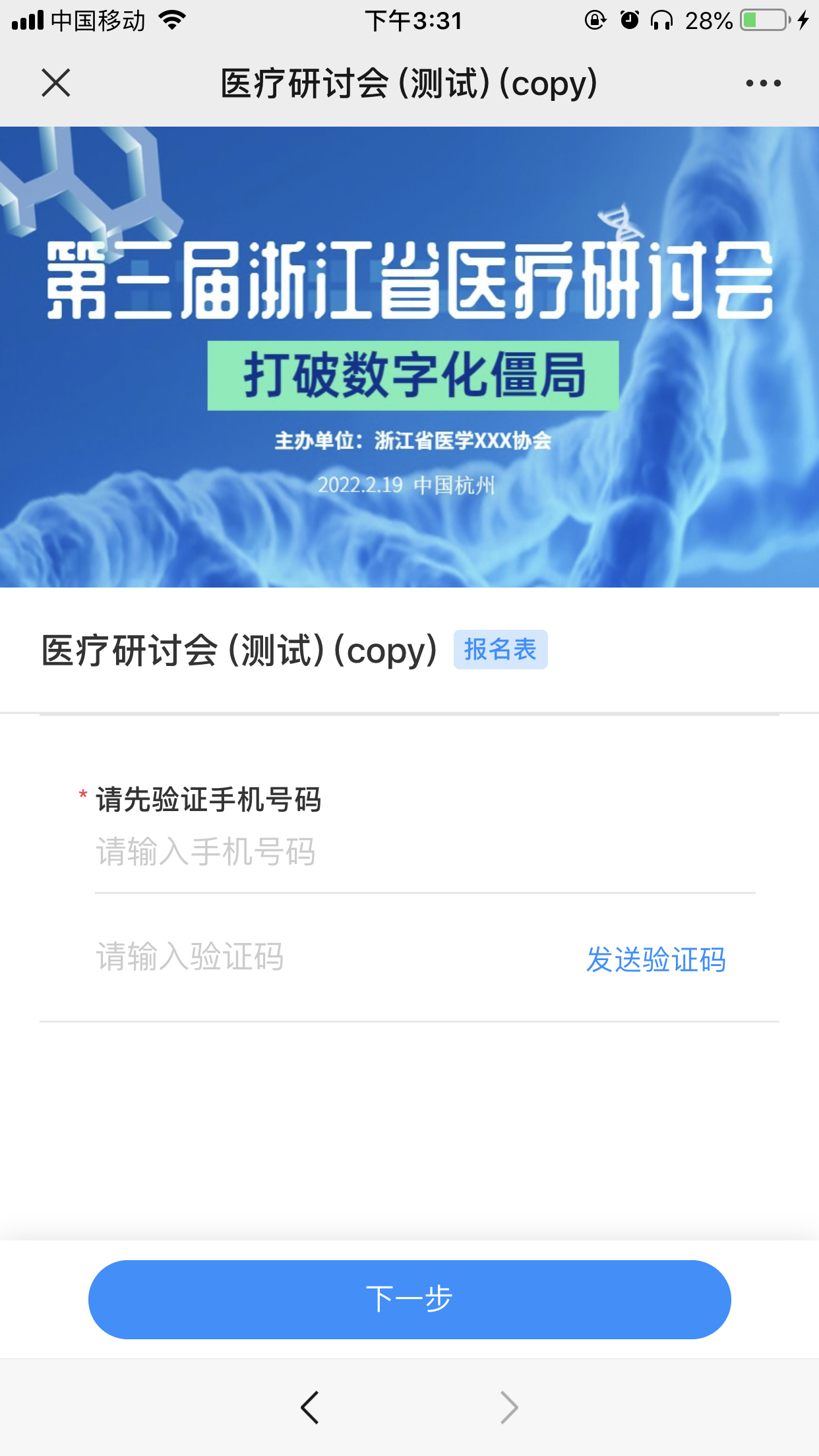Send verification code via 发送验证码
The height and width of the screenshot is (1456, 819).
(x=655, y=959)
